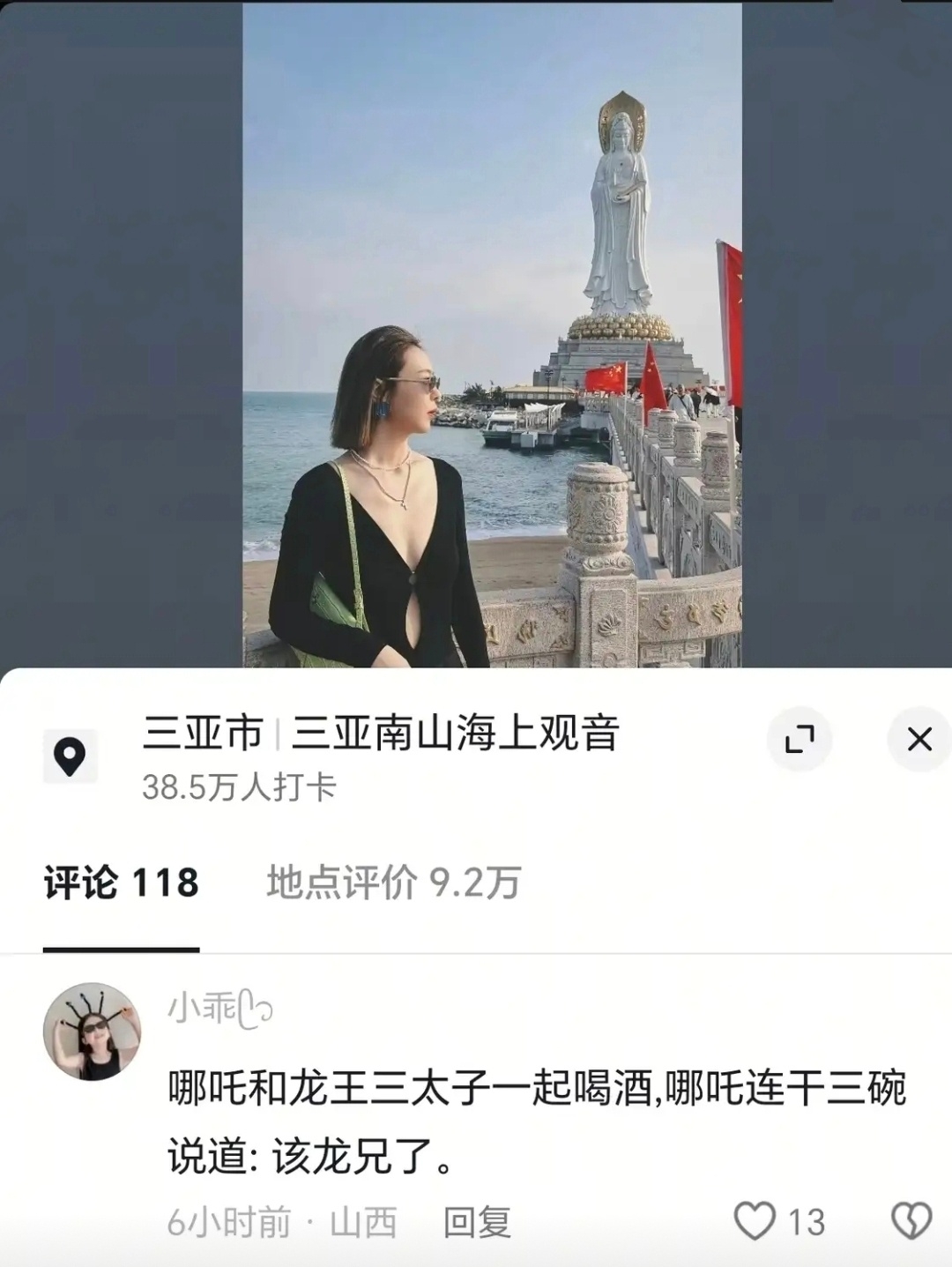Close the comments panel
Image resolution: width=952 pixels, height=1267 pixels.
(x=919, y=739)
